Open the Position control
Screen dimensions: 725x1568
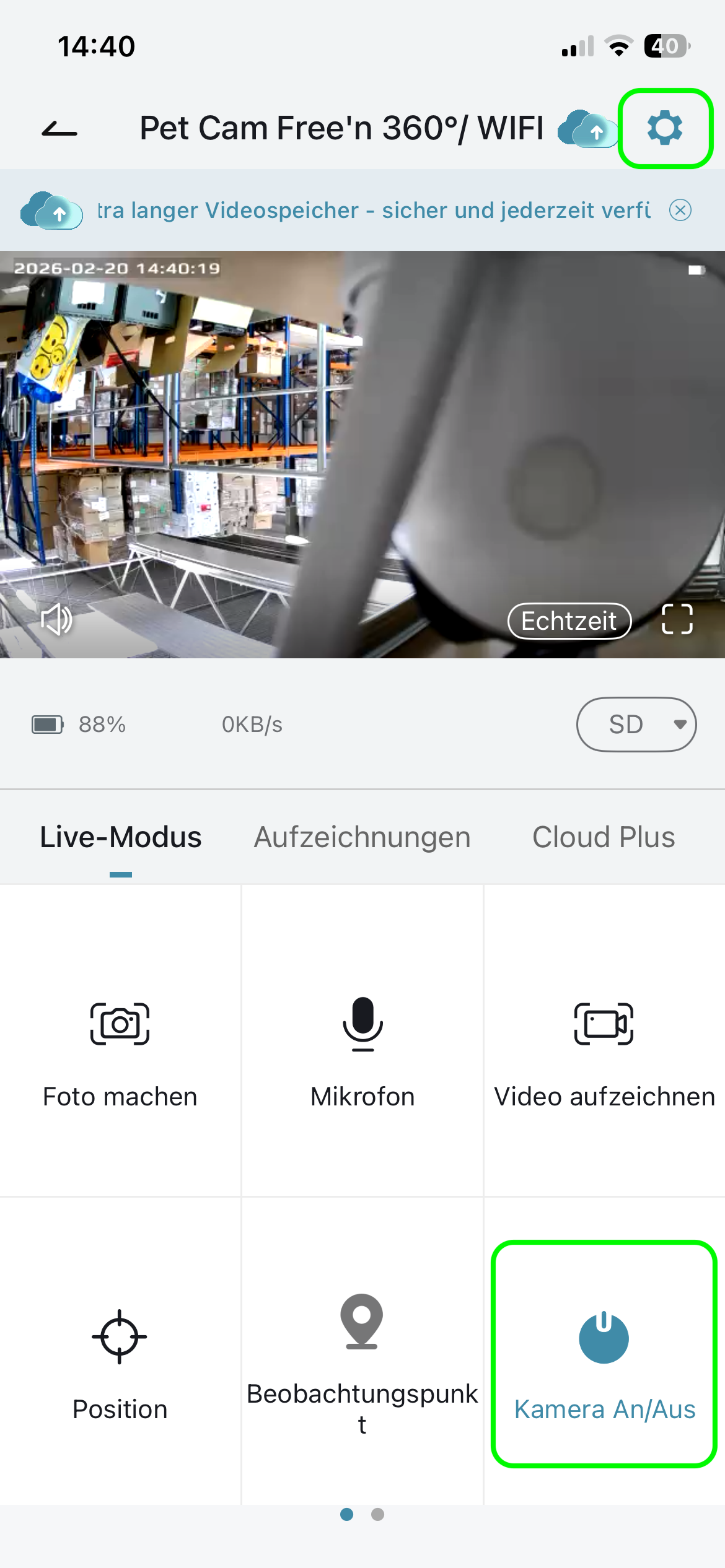(120, 1356)
